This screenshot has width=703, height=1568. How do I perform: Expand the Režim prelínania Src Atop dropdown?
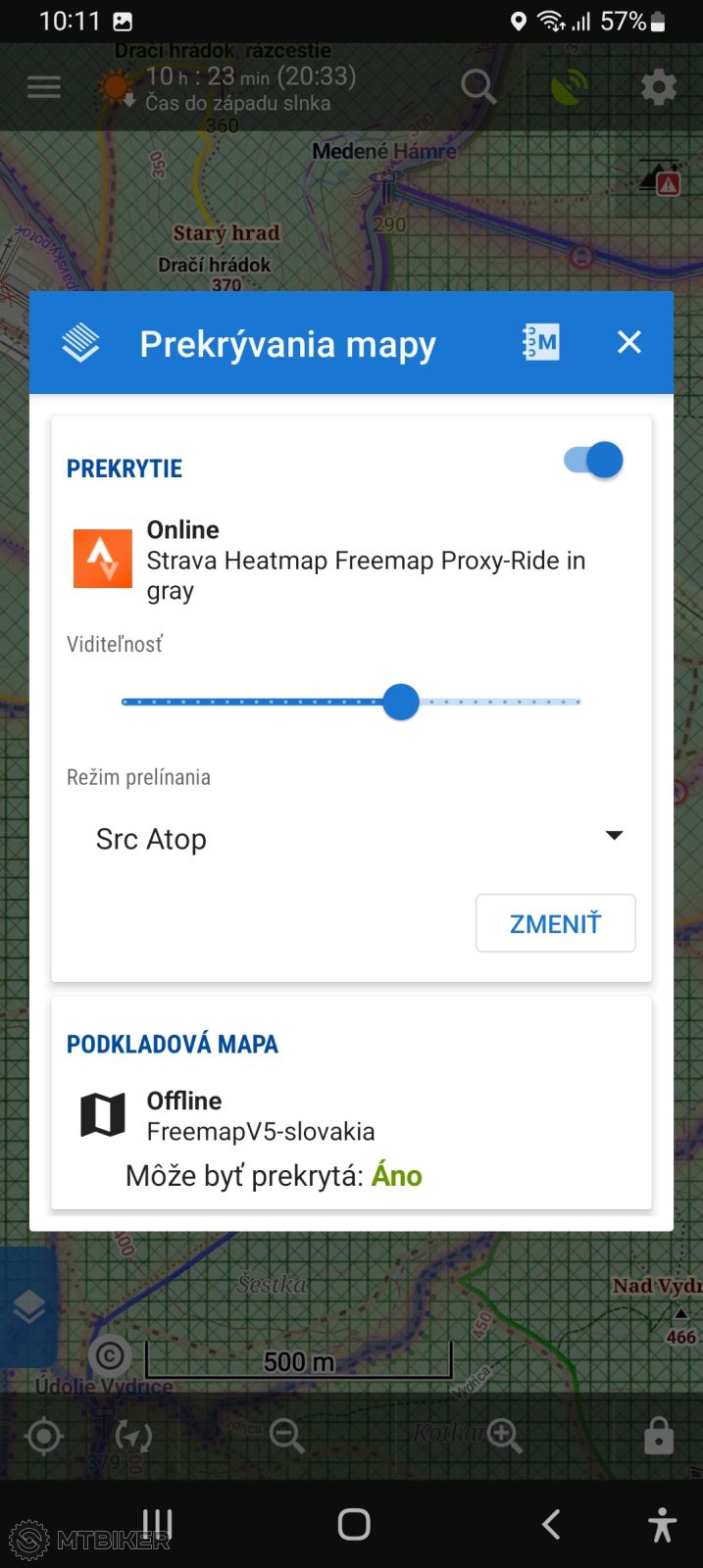click(x=353, y=838)
